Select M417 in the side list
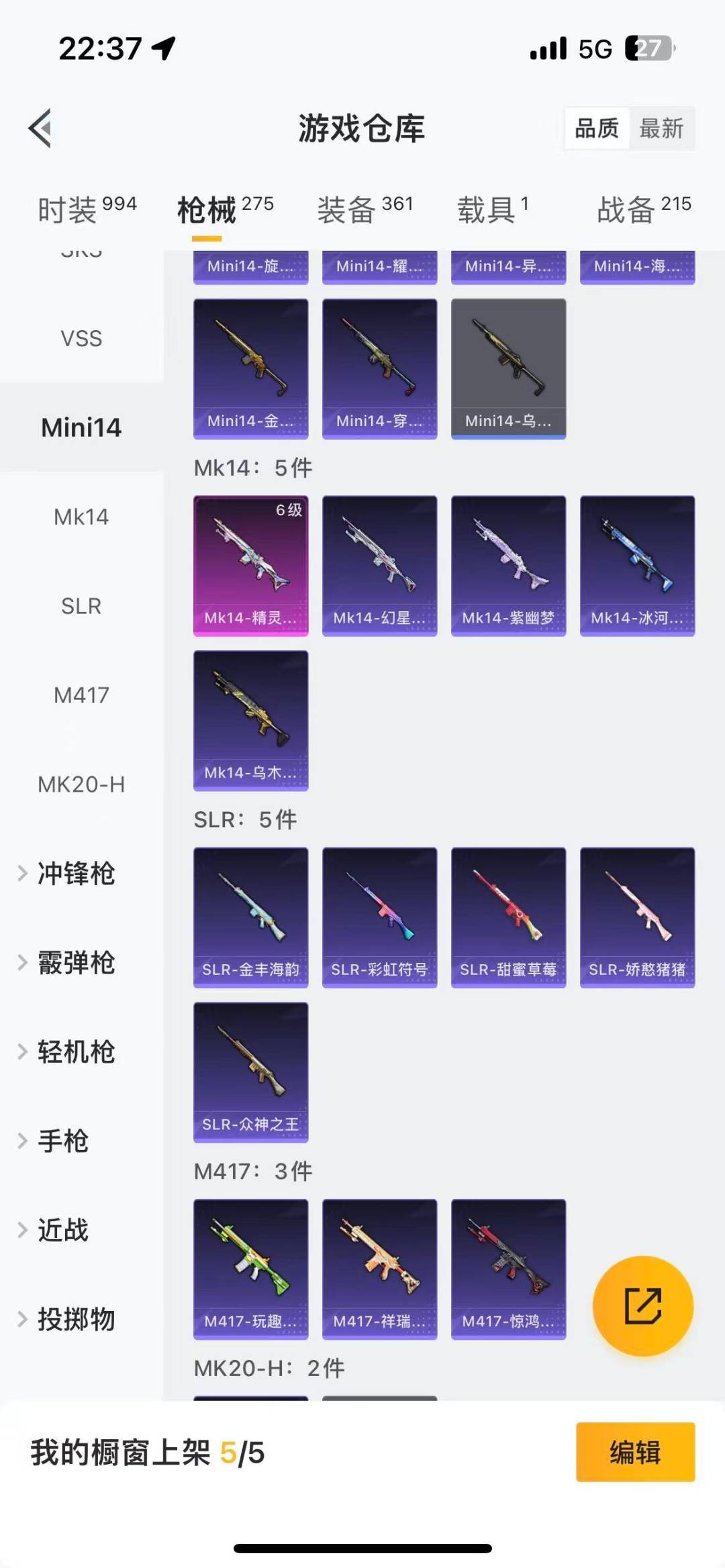The height and width of the screenshot is (1568, 725). point(81,695)
